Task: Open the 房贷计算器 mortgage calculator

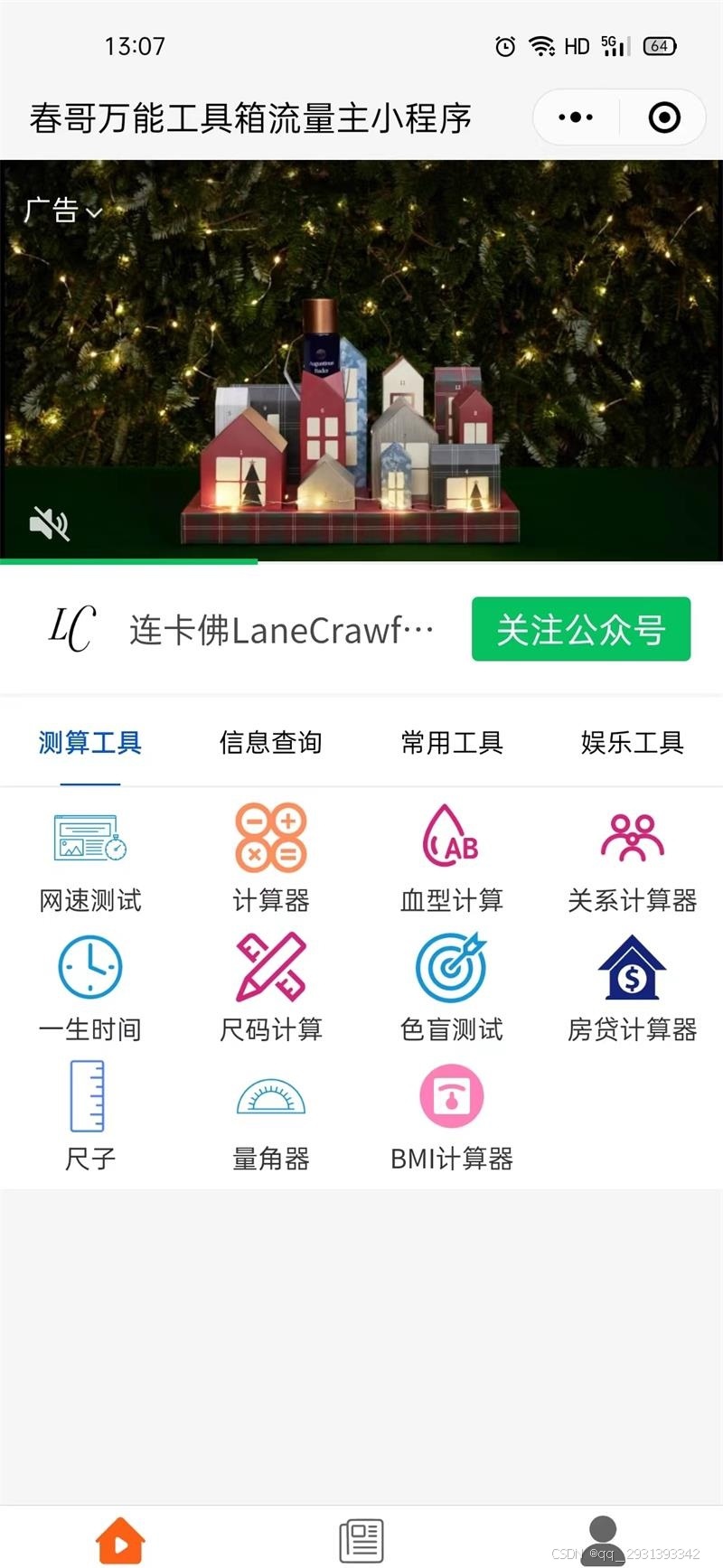Action: coord(632,987)
